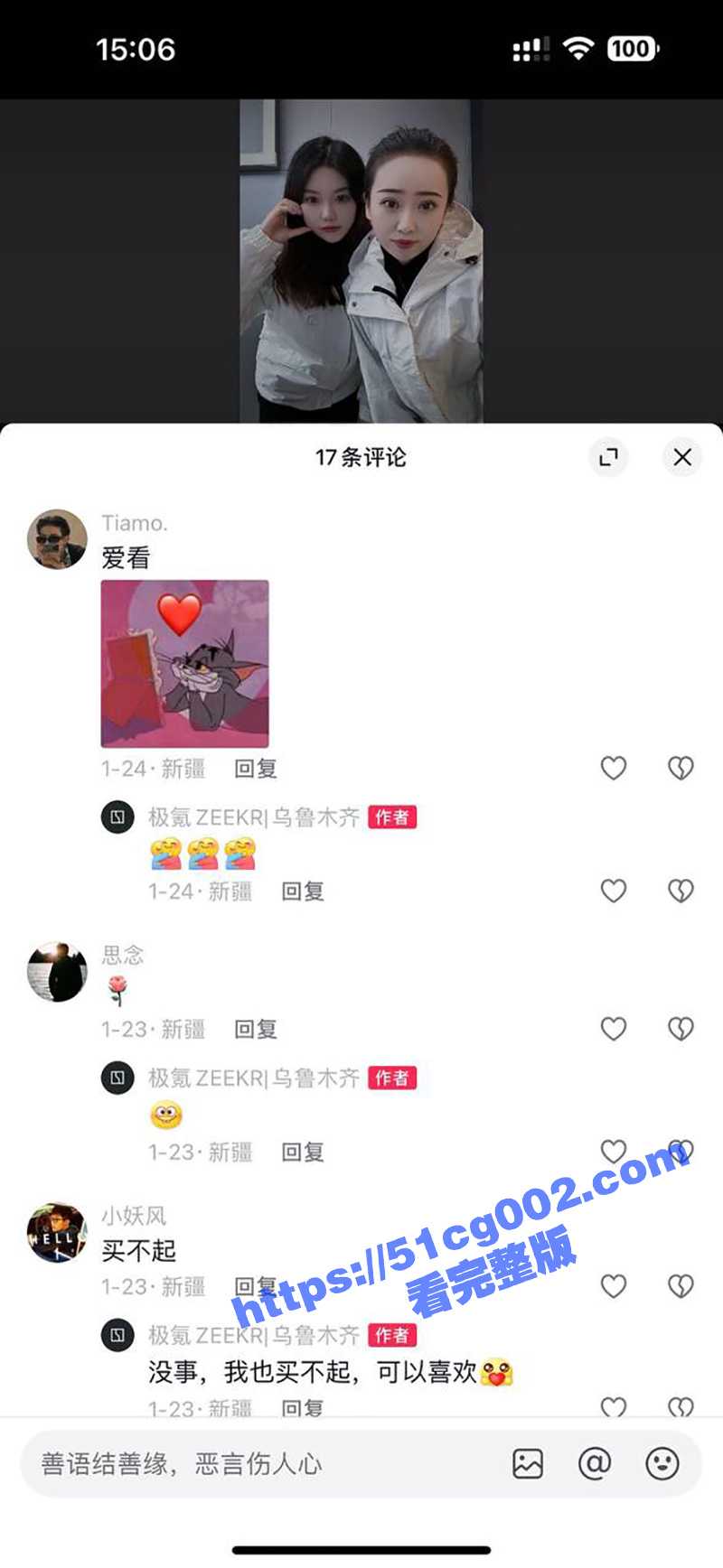Image resolution: width=723 pixels, height=1568 pixels.
Task: Open Tiamo.'s profile avatar
Action: [57, 539]
